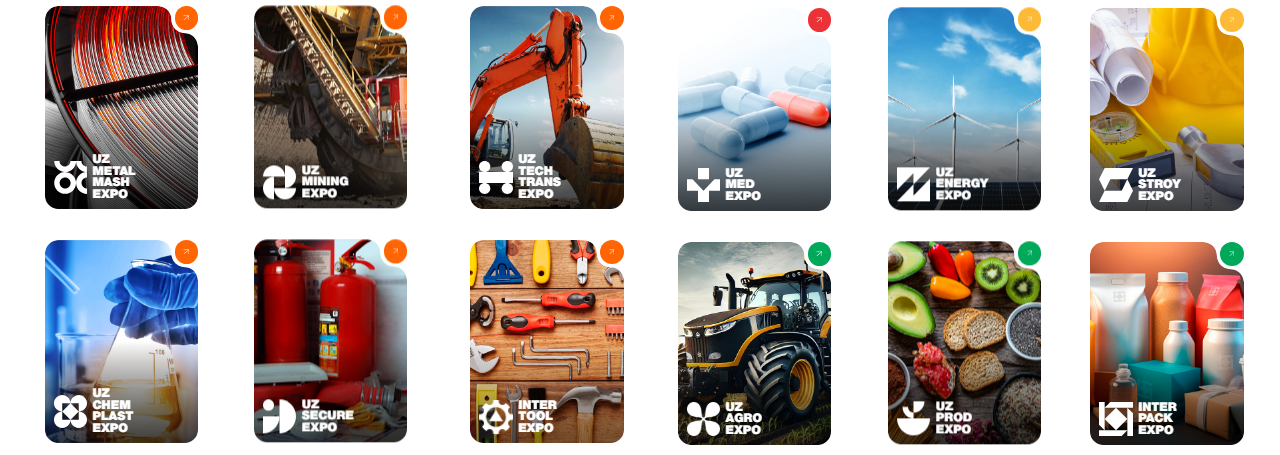This screenshot has height=455, width=1280.
Task: Select the UZ Tech Trans Expo tile
Action: tap(547, 108)
